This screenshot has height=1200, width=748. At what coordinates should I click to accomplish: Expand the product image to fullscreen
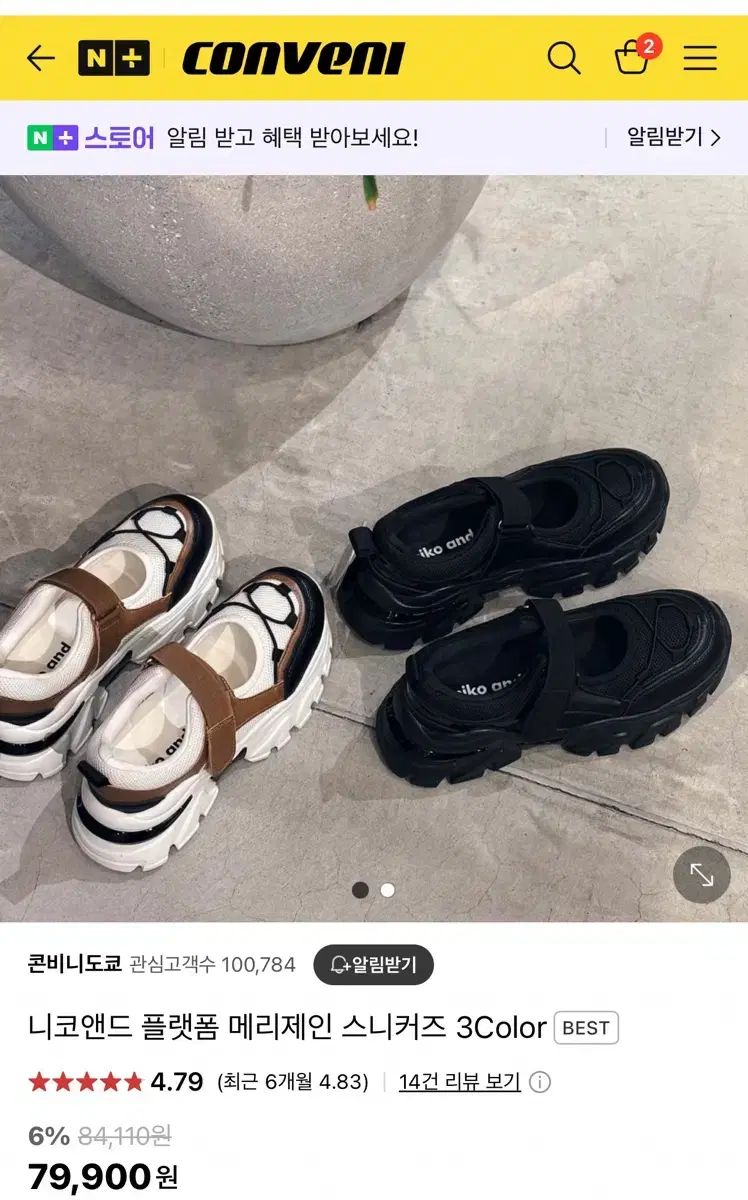tap(701, 875)
